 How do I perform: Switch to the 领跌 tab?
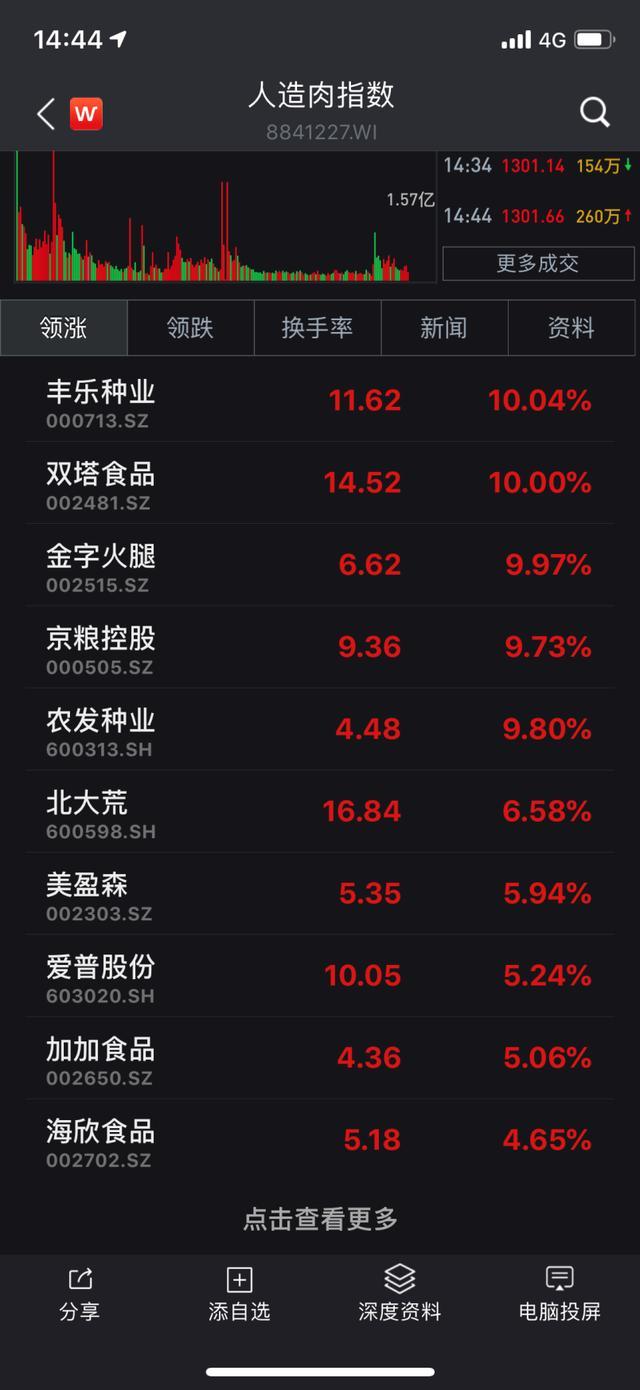[x=190, y=328]
